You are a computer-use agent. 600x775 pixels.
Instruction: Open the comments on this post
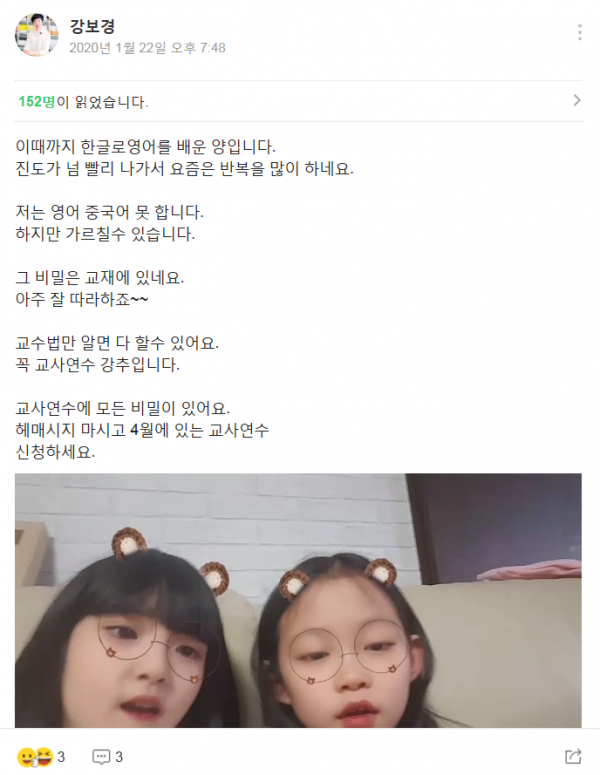[107, 756]
